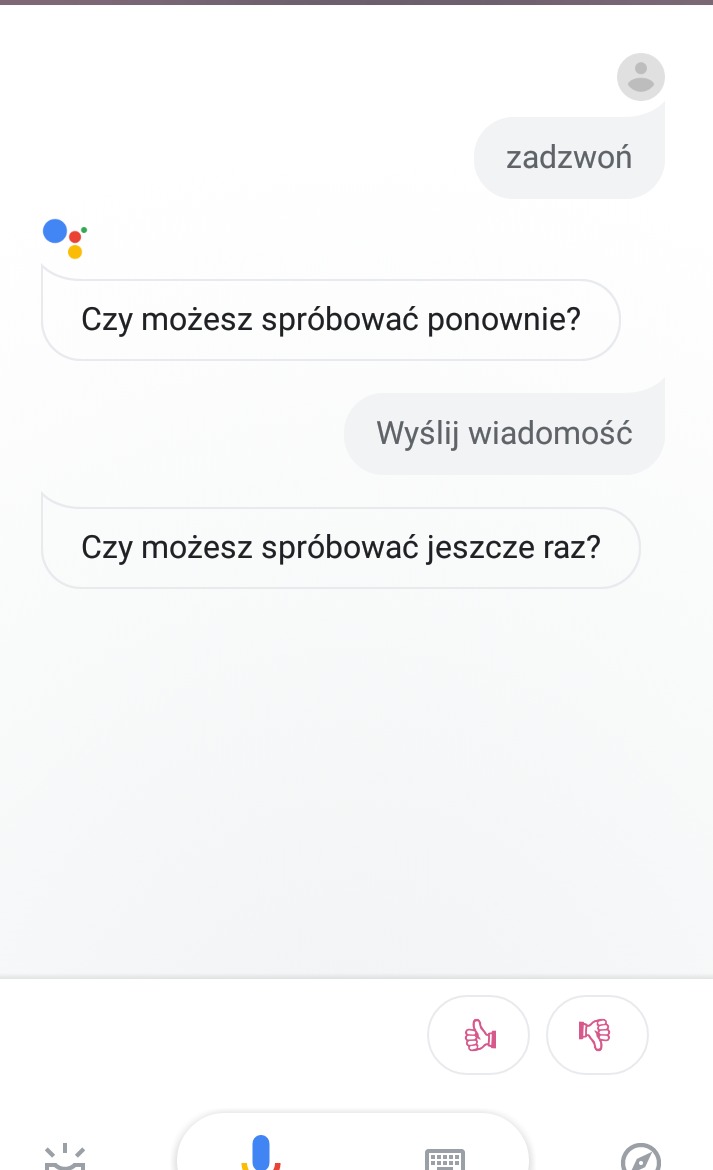713x1170 pixels.
Task: Open the Explore compass icon
Action: (640, 1158)
